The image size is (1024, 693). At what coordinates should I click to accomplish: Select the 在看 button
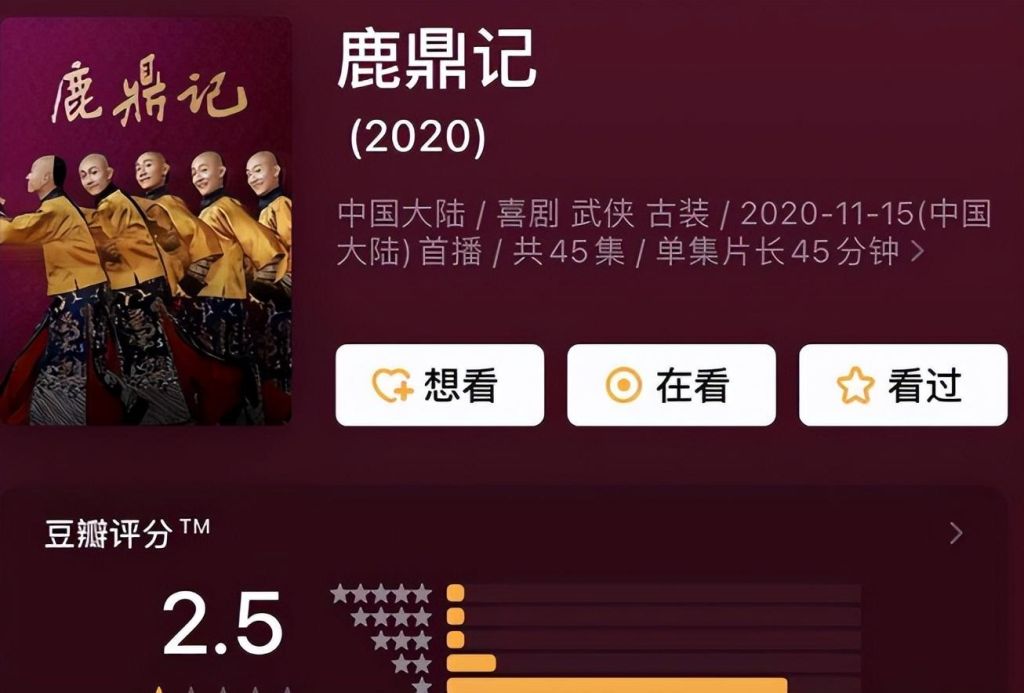671,385
